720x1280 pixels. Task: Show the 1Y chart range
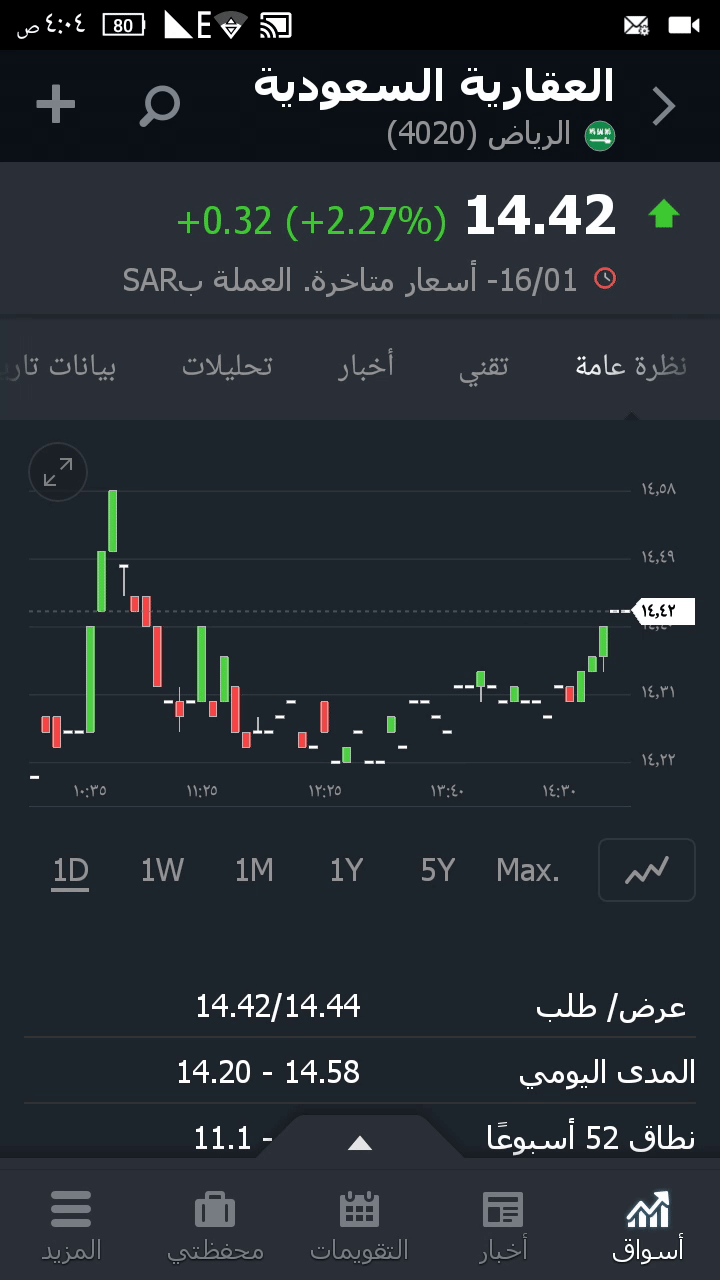(x=346, y=871)
